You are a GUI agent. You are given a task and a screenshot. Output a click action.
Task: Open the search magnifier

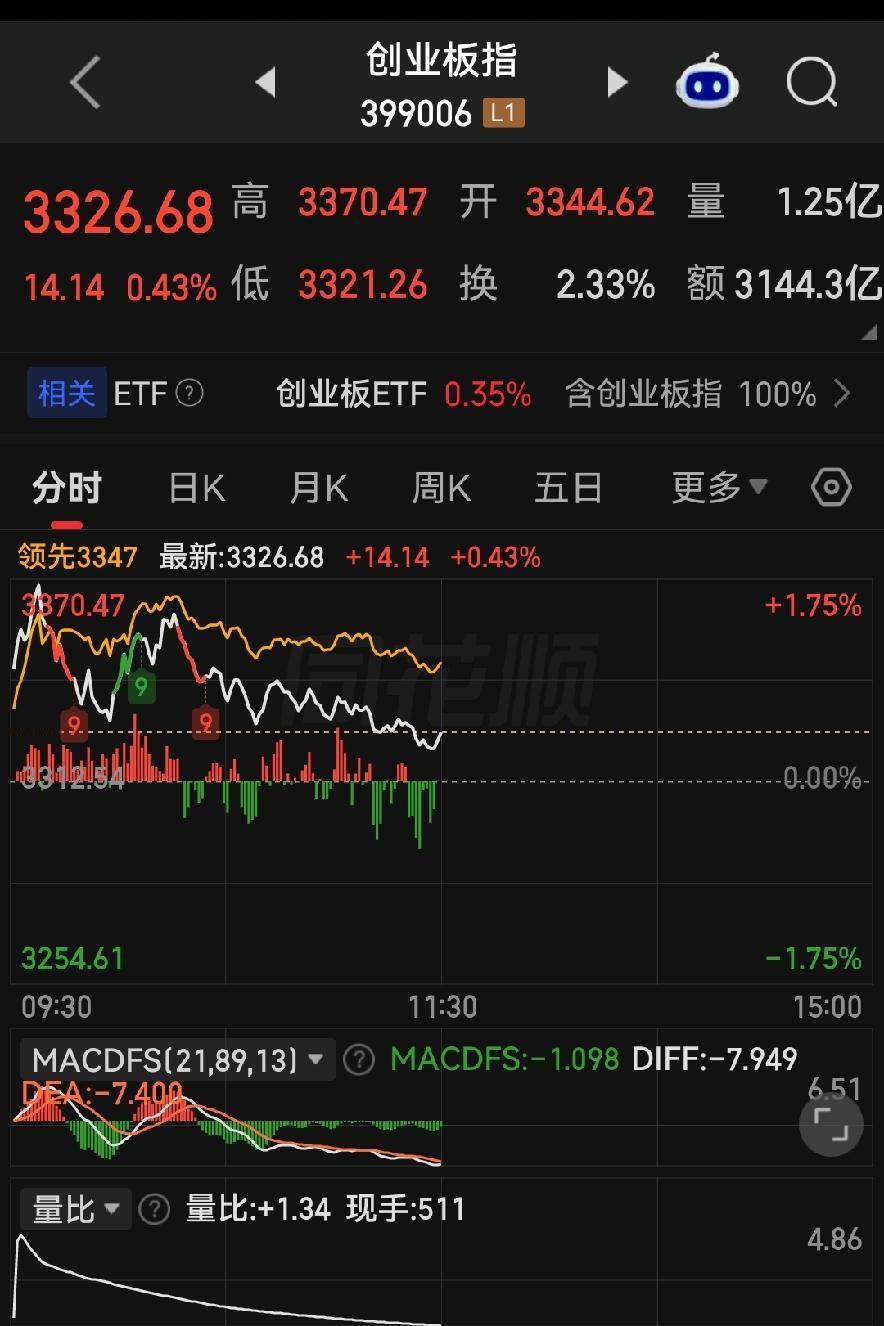point(812,82)
